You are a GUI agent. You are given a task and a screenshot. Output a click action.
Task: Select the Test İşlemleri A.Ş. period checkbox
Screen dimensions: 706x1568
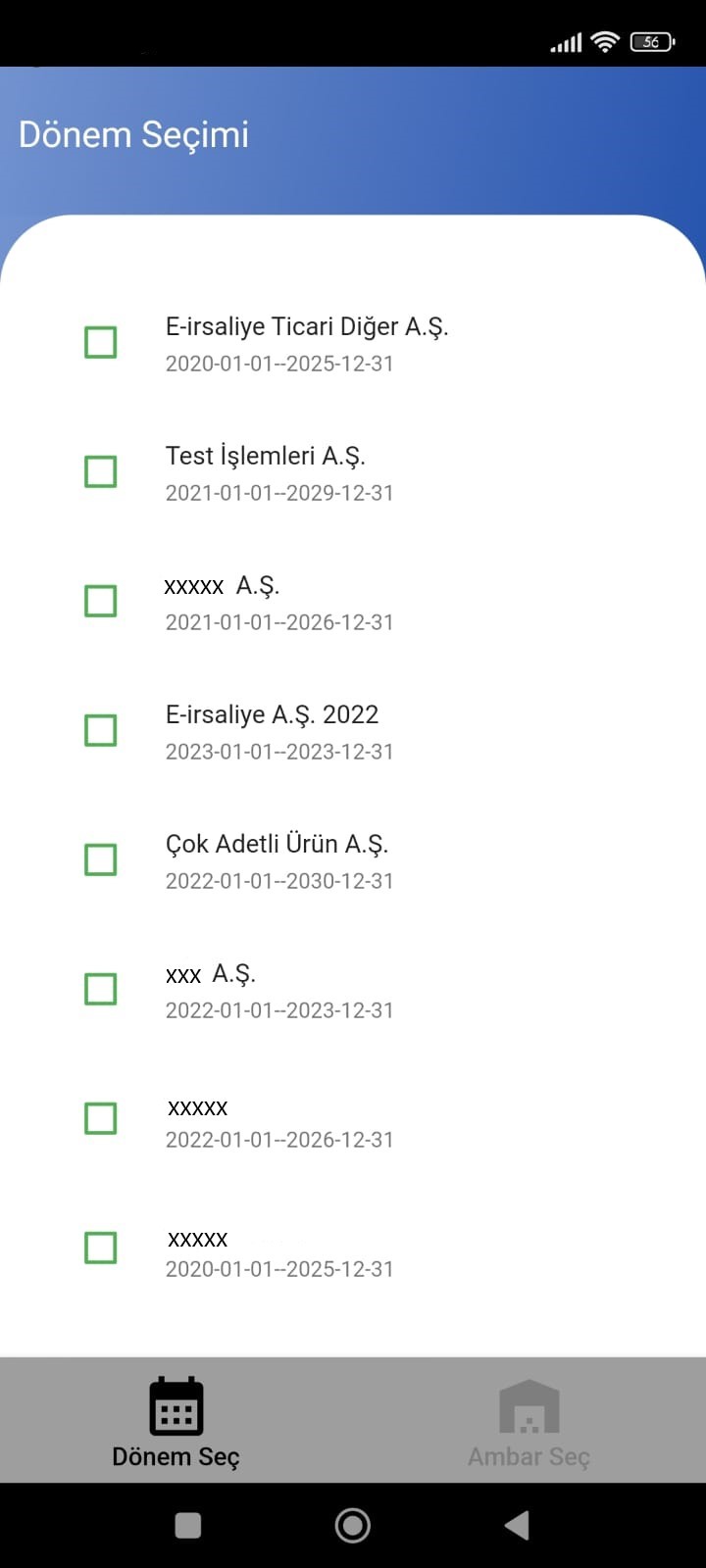tap(101, 472)
